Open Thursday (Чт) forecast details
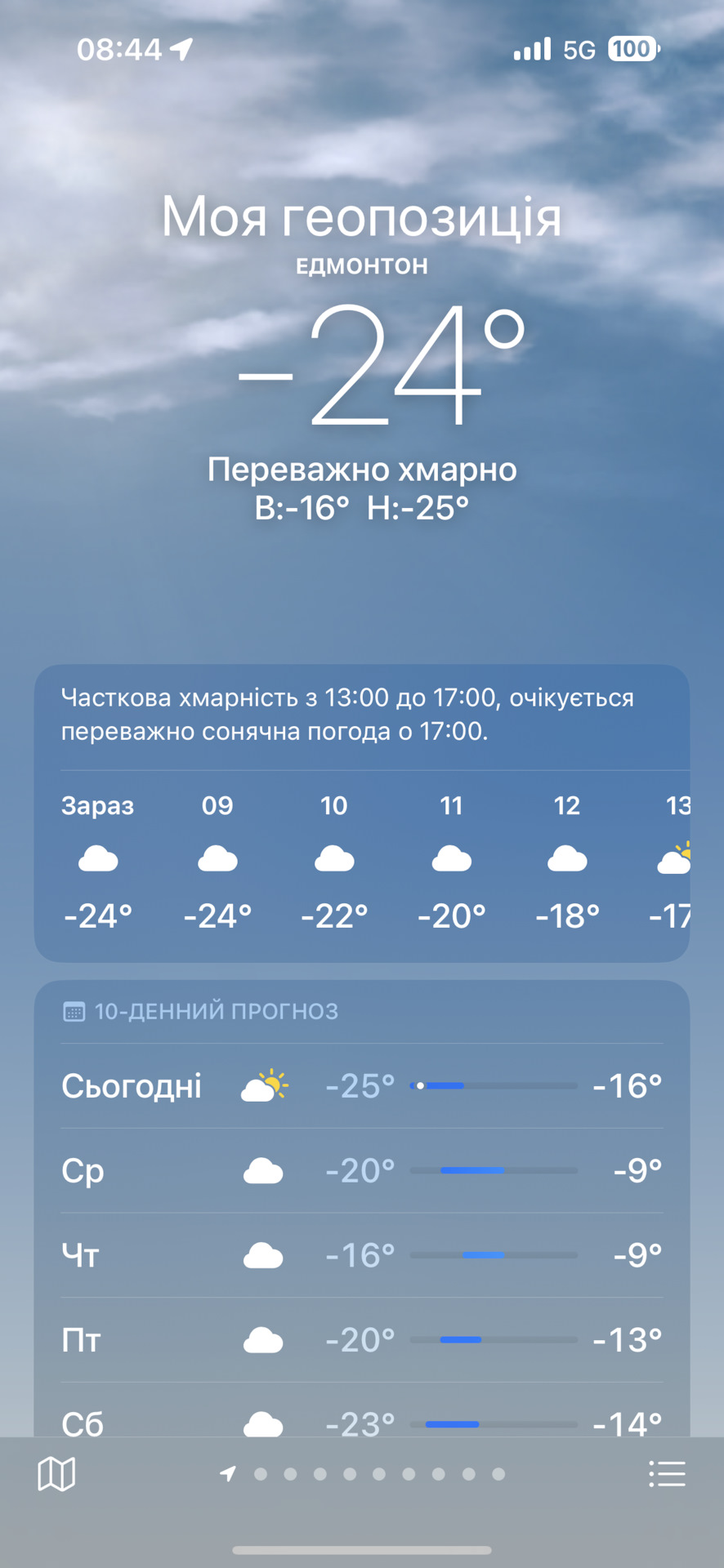724x1568 pixels. pos(361,1255)
